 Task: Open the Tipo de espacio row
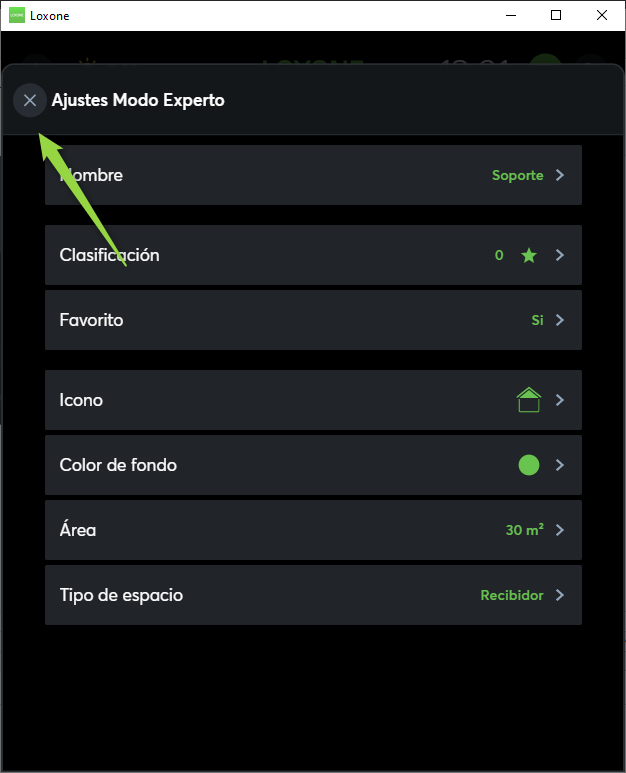pyautogui.click(x=313, y=595)
